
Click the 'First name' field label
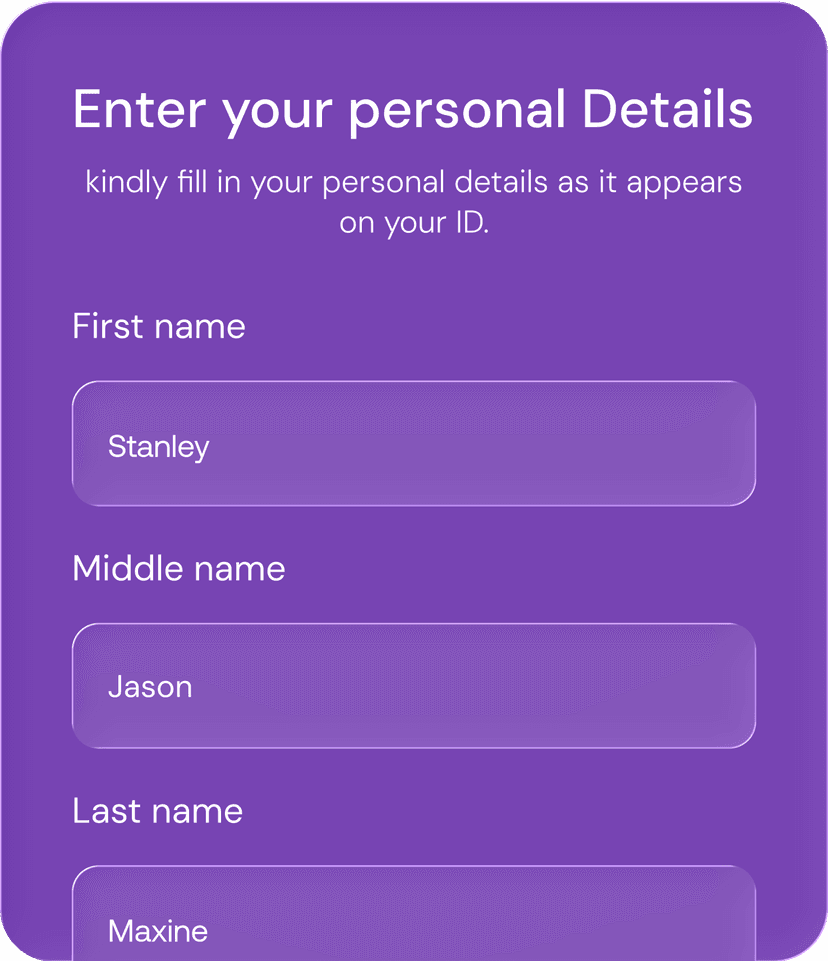point(158,326)
